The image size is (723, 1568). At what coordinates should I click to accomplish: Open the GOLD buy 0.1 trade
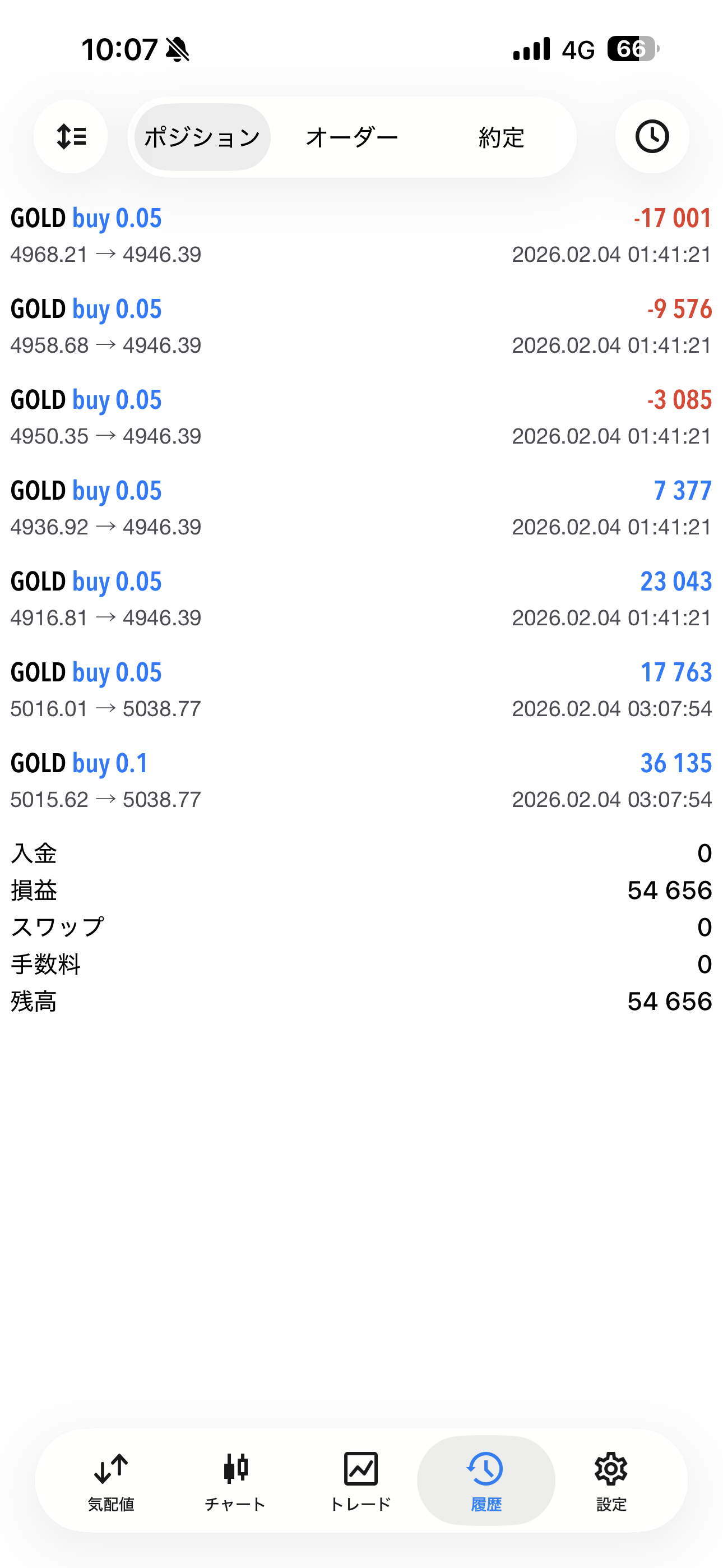361,780
